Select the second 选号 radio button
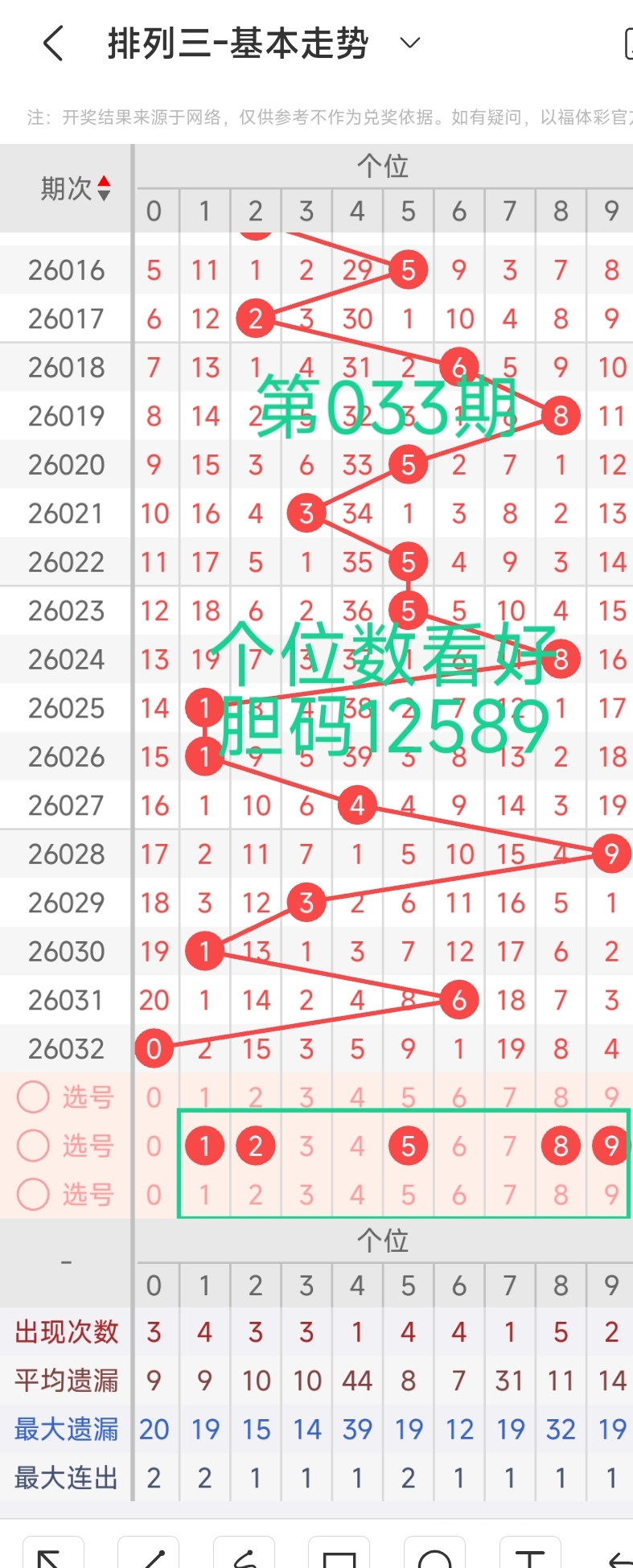This screenshot has width=633, height=1568. pos(33,1146)
